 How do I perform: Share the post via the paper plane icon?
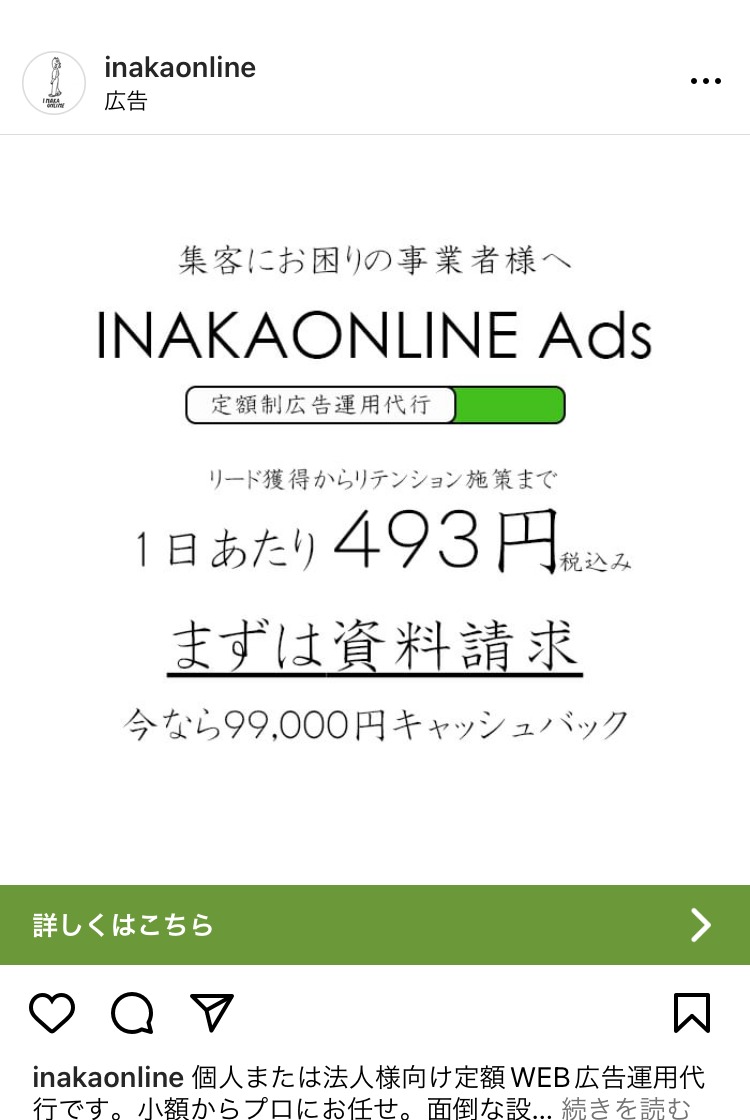(x=211, y=1013)
